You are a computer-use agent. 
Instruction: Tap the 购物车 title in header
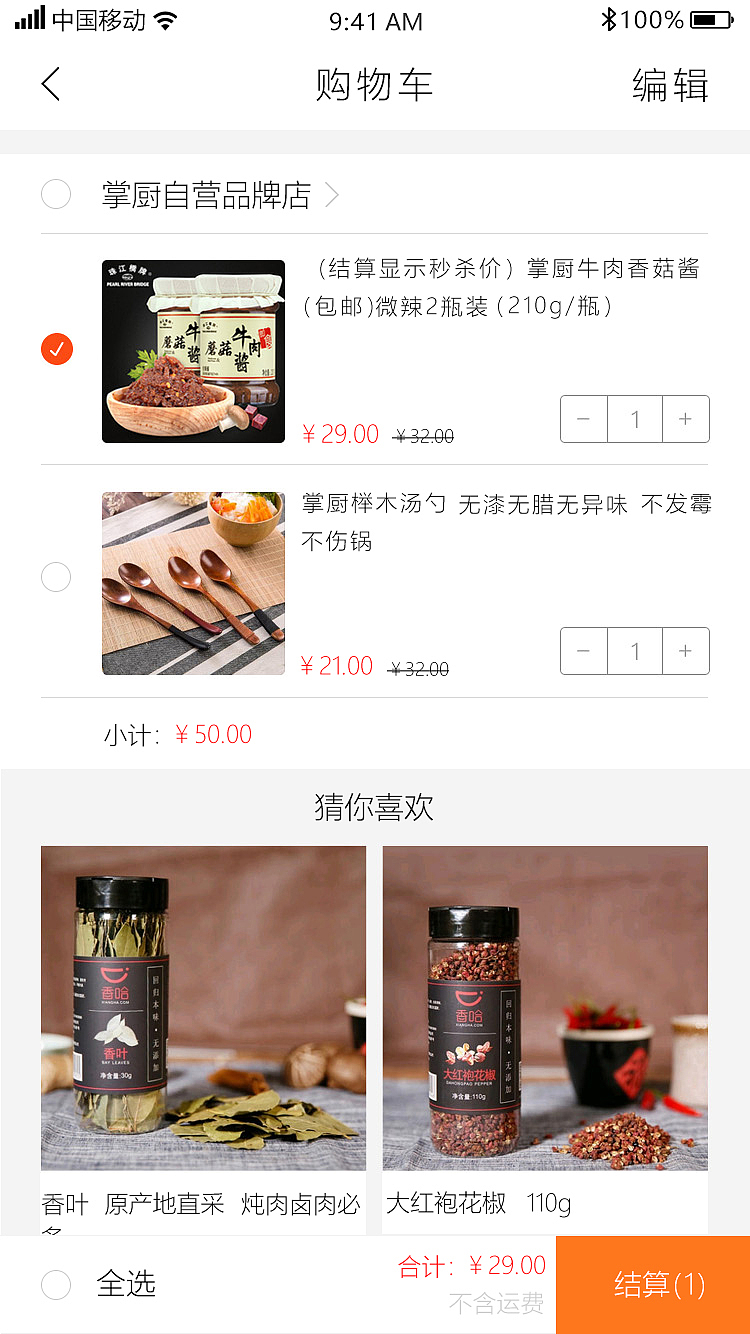click(x=375, y=86)
